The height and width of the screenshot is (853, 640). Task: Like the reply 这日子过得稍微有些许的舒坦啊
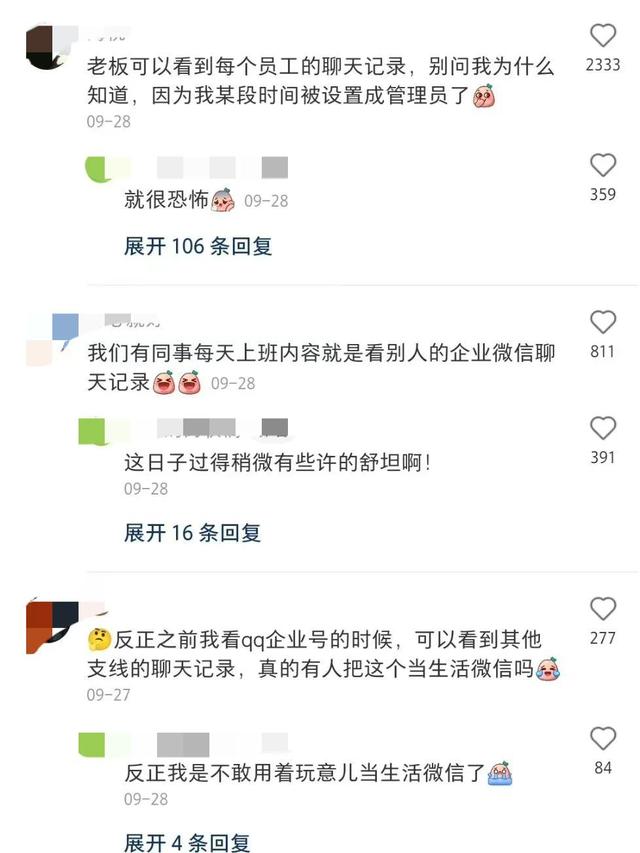(x=603, y=429)
